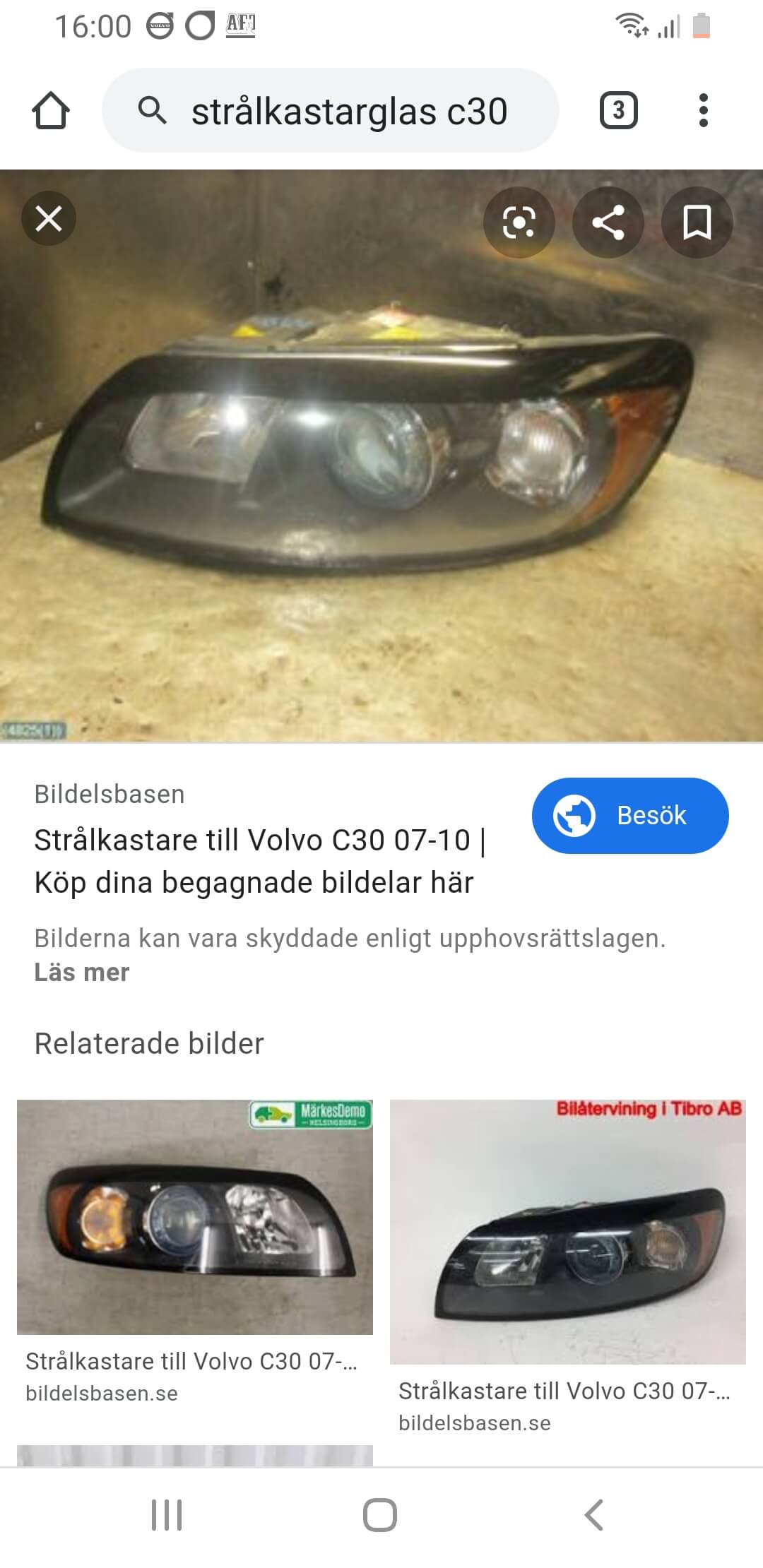
Task: Show recent apps
Action: pos(167,1515)
